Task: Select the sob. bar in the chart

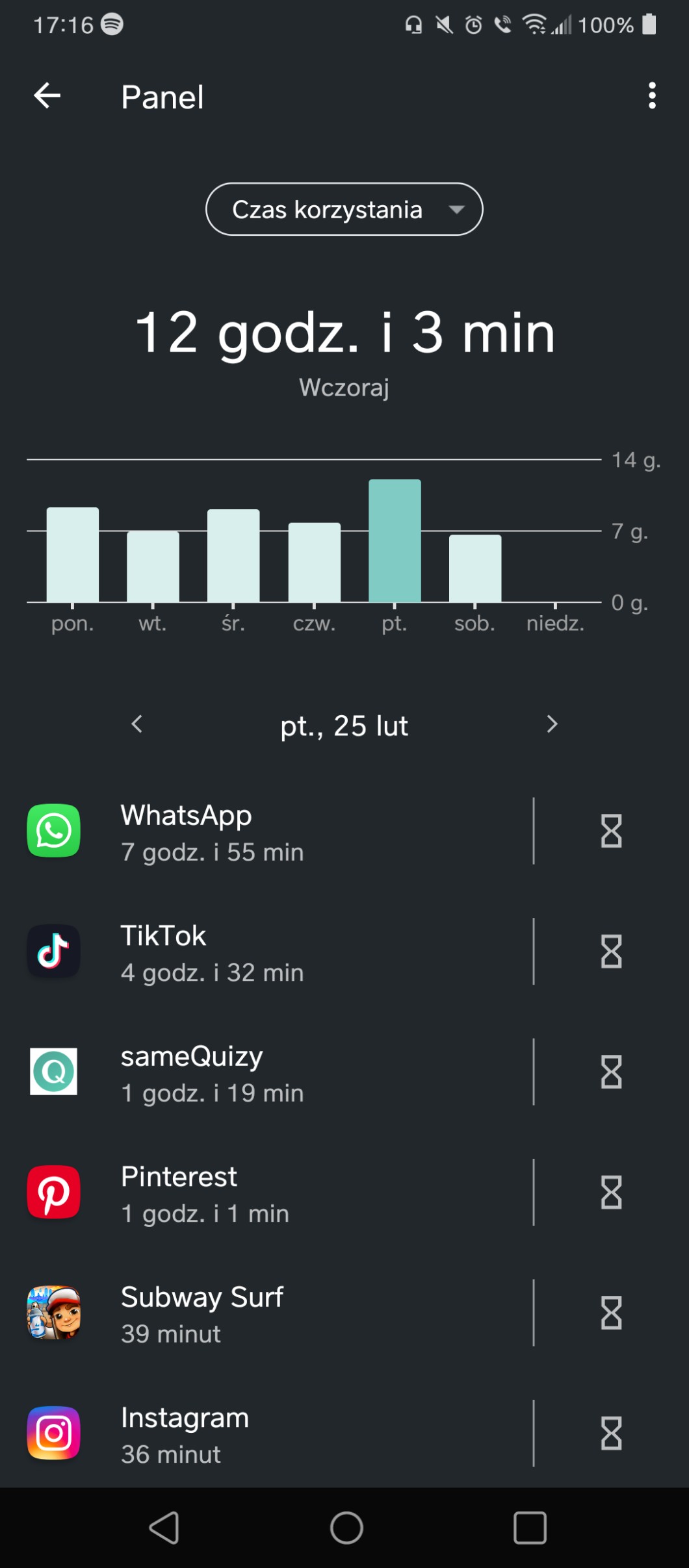Action: (475, 569)
